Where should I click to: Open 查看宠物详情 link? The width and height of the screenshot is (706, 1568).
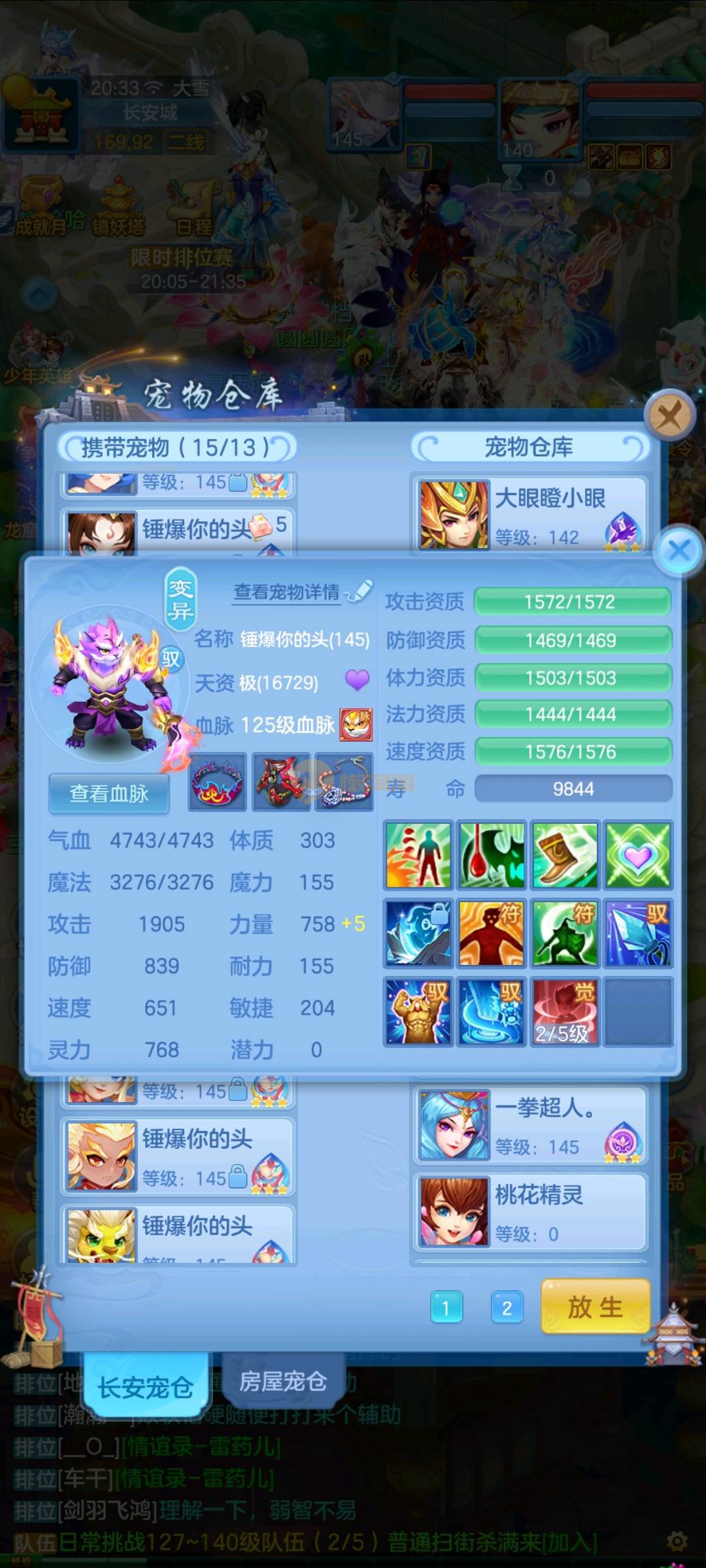288,592
